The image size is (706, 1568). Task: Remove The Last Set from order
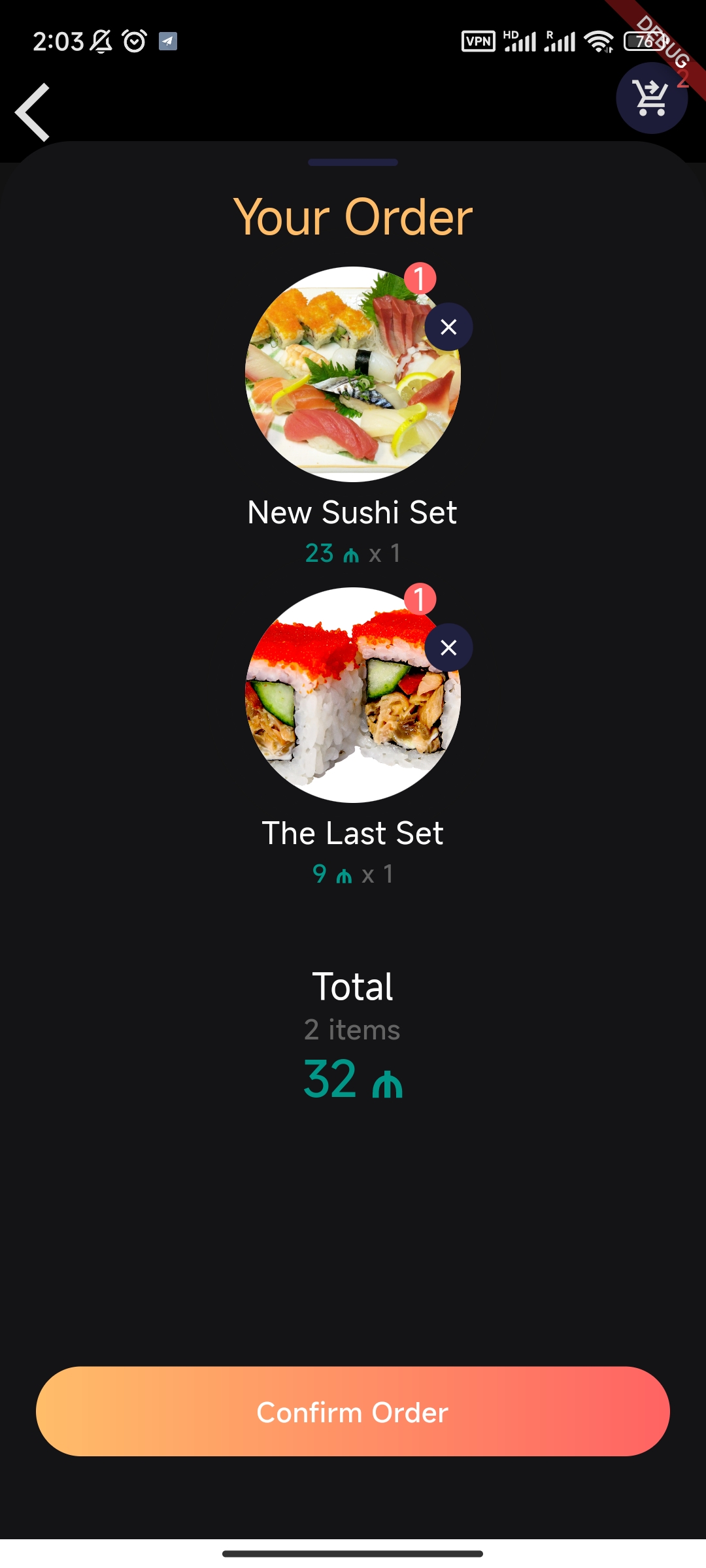448,647
